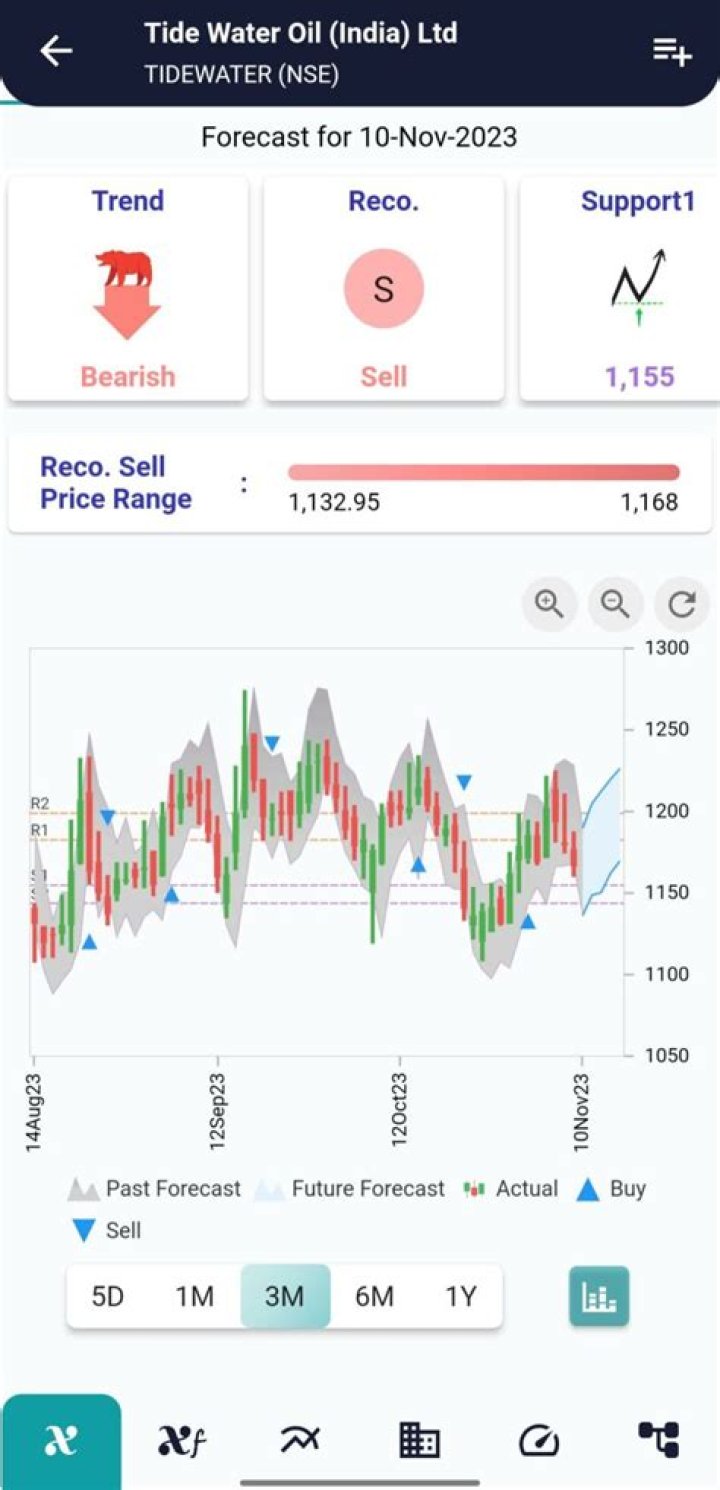Go back to the previous screen

[55, 49]
